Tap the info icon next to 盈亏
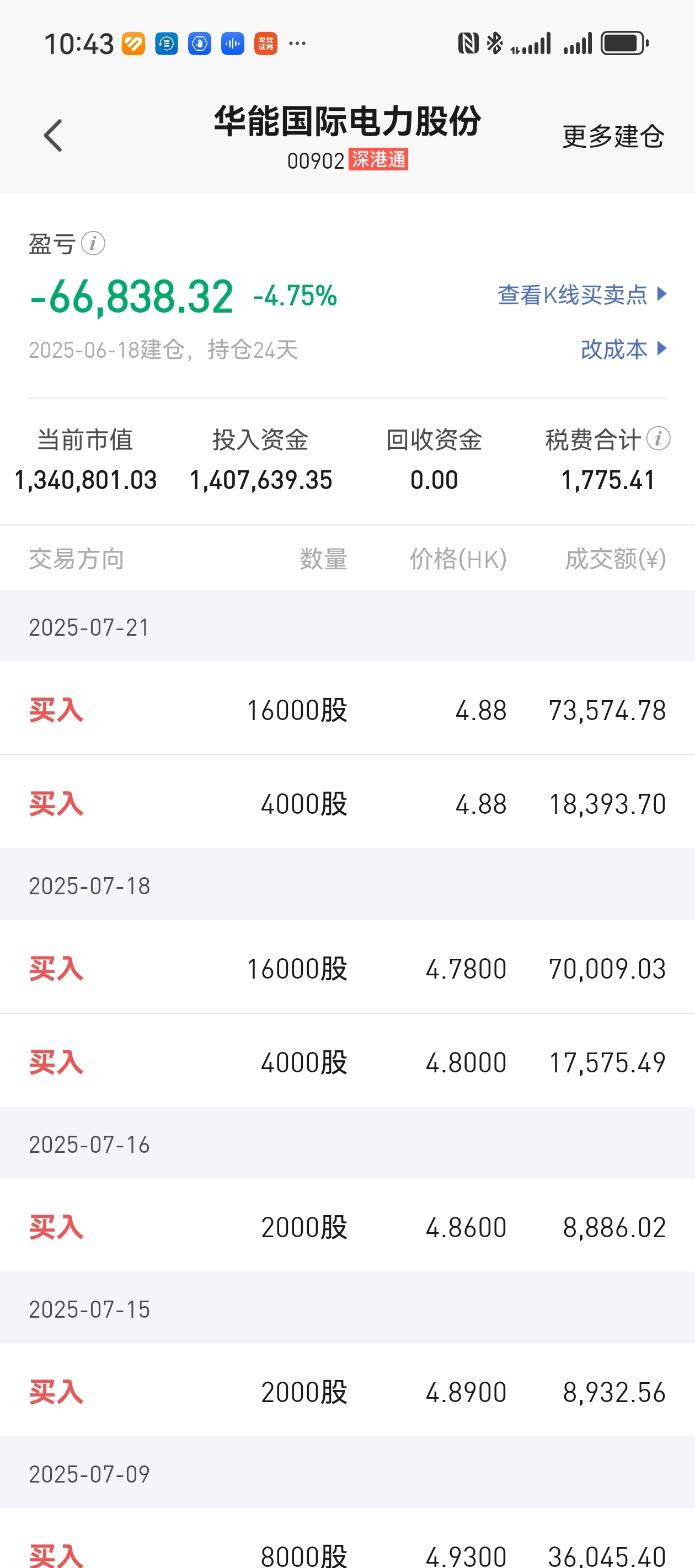The height and width of the screenshot is (1568, 695). click(93, 244)
